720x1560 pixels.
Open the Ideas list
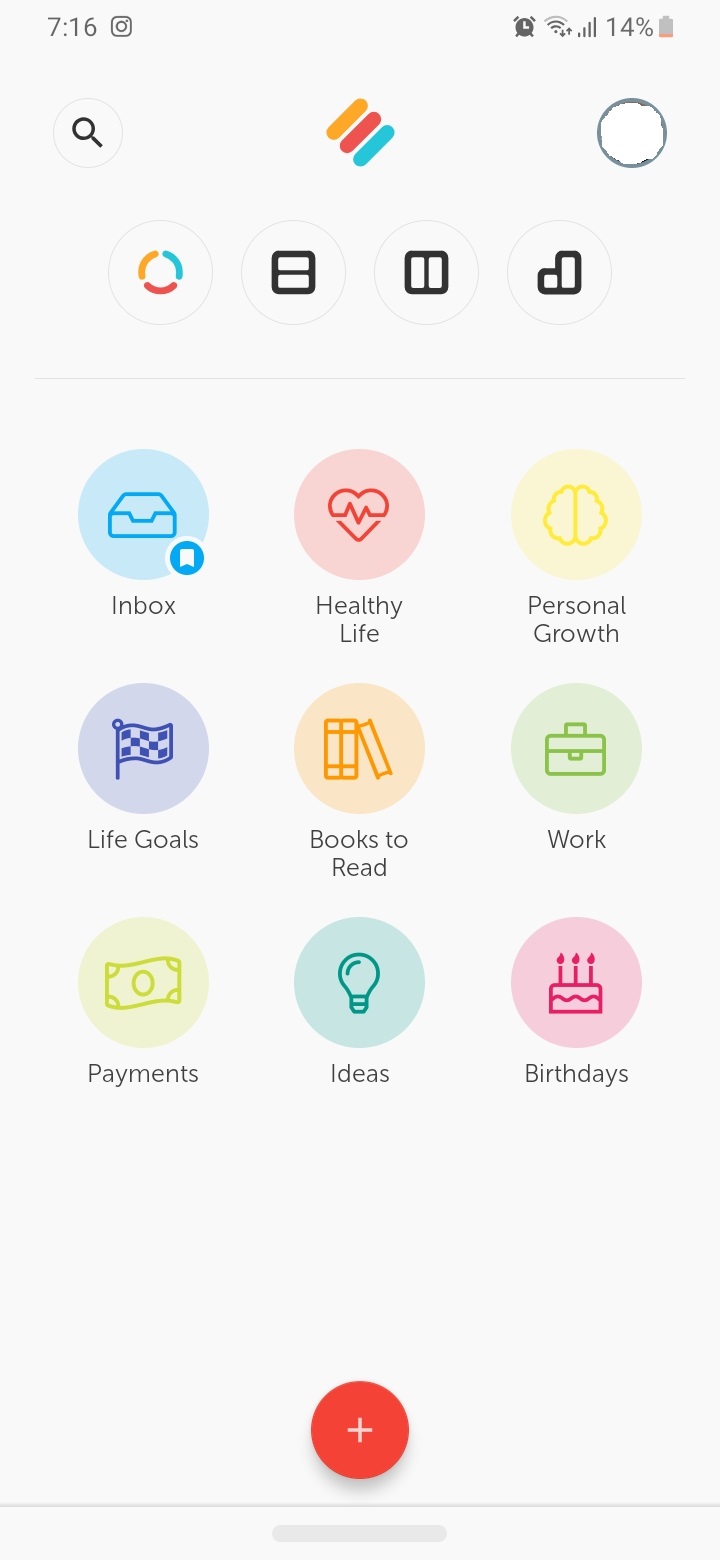tap(359, 983)
